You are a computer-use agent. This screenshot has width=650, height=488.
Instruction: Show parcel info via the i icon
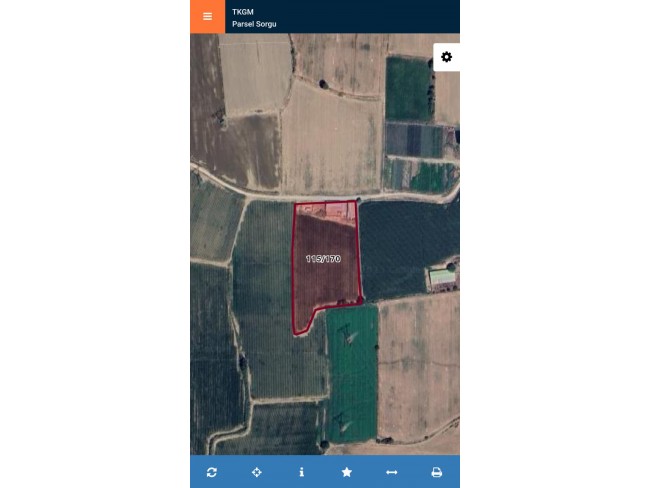tap(302, 472)
